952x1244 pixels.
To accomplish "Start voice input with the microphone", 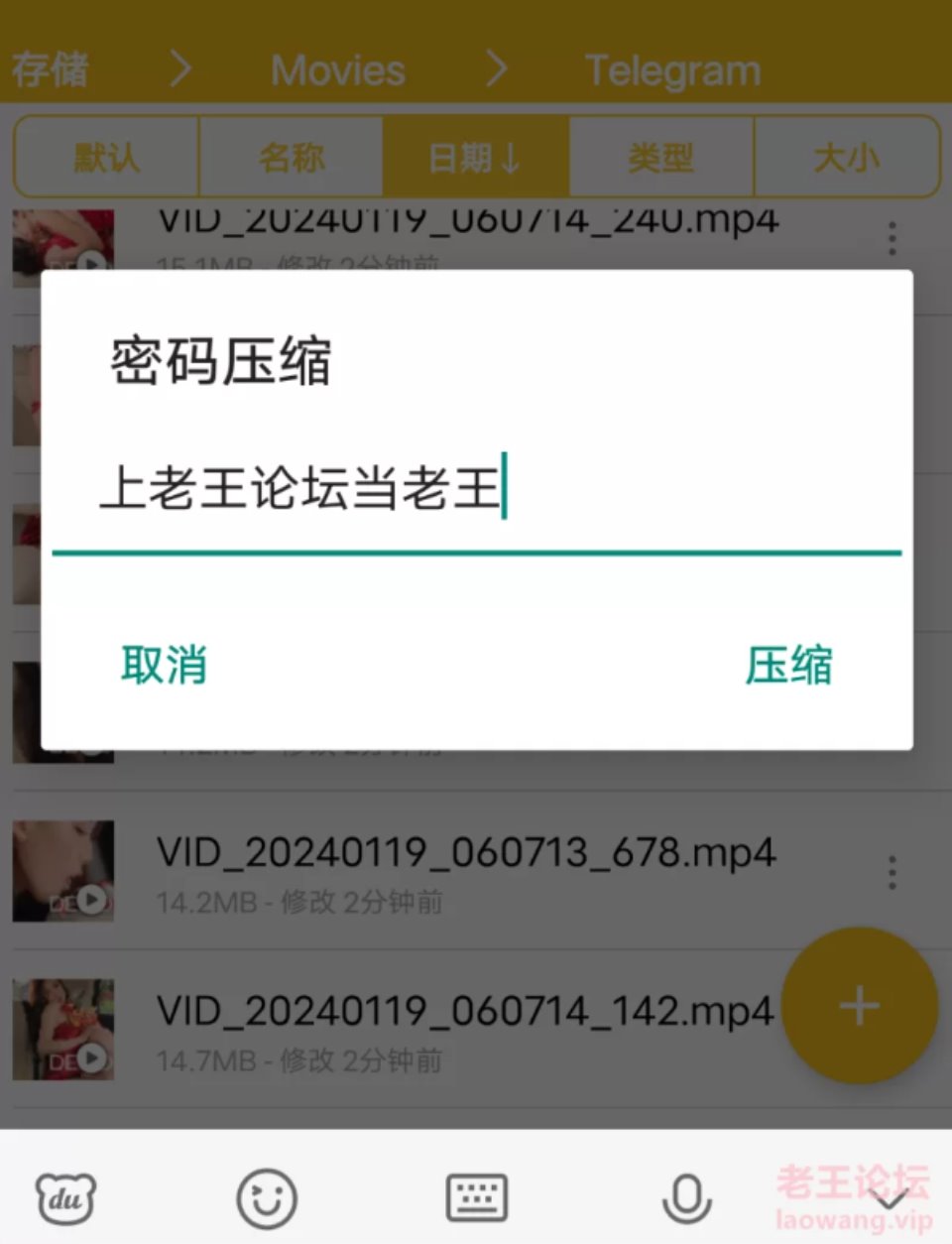I will [686, 1198].
